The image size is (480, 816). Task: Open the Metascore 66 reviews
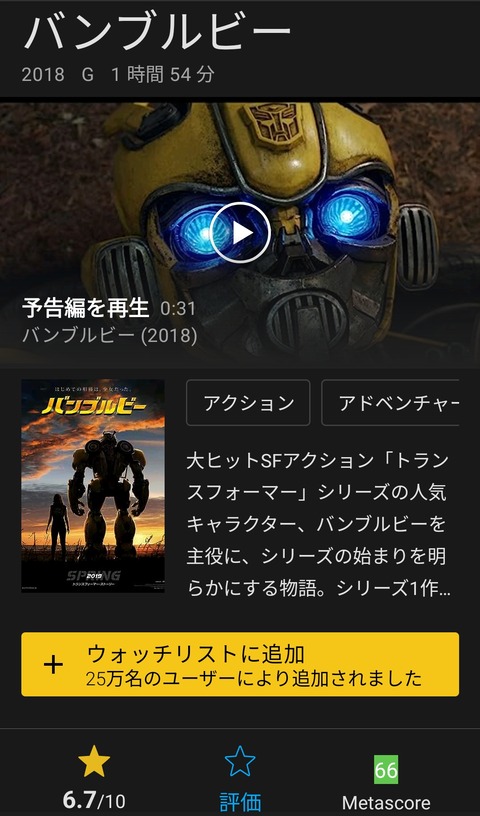tap(386, 781)
